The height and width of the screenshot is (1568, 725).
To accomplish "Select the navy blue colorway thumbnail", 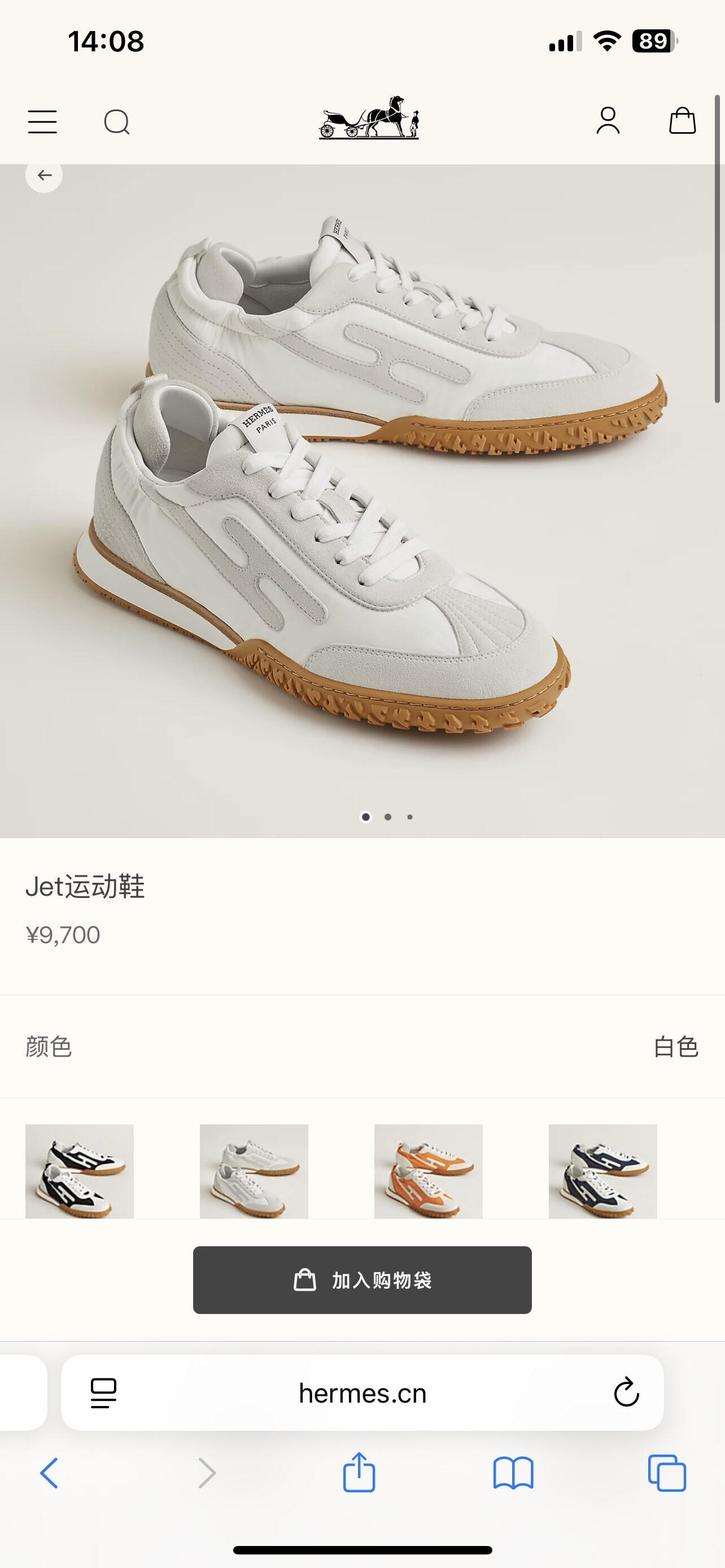I will [x=602, y=1171].
